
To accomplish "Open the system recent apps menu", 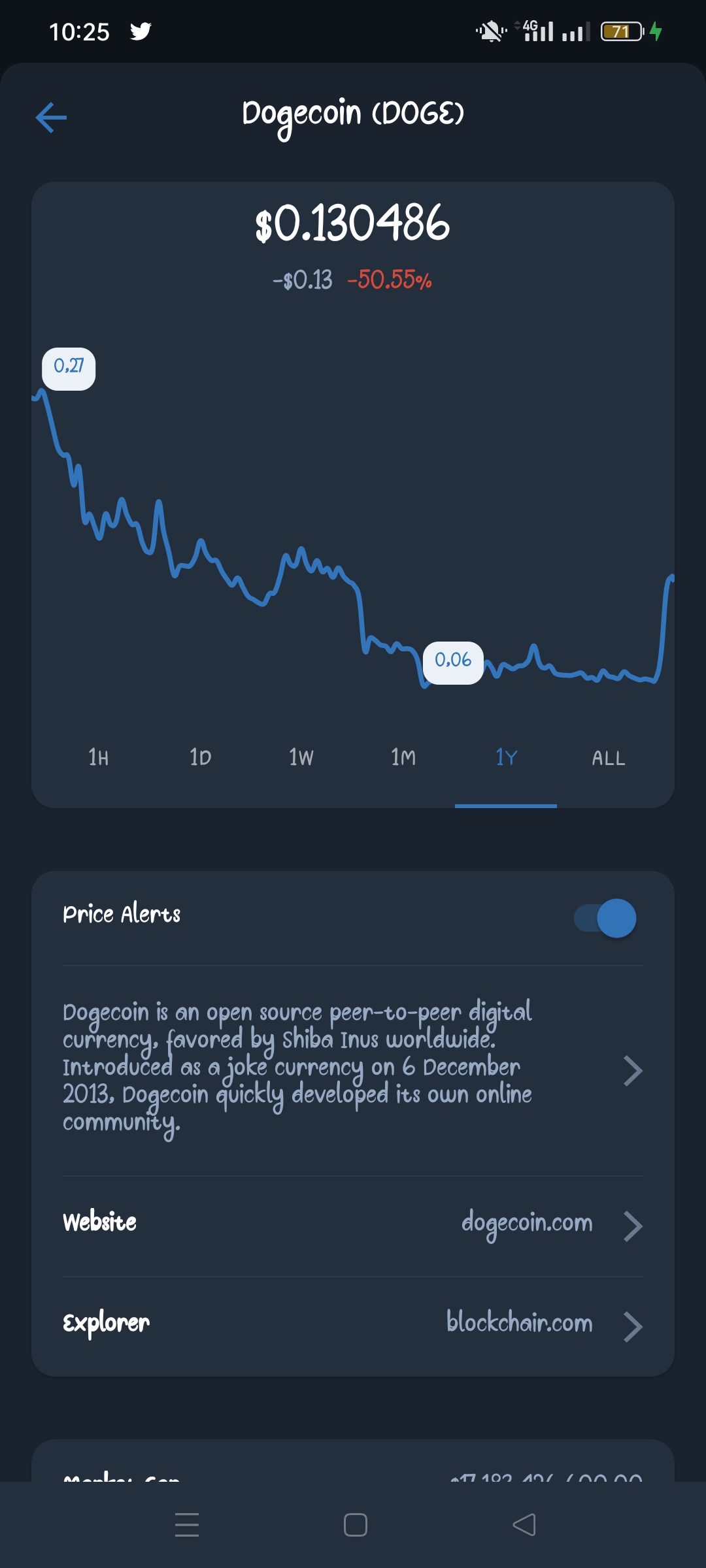I will pyautogui.click(x=187, y=1525).
